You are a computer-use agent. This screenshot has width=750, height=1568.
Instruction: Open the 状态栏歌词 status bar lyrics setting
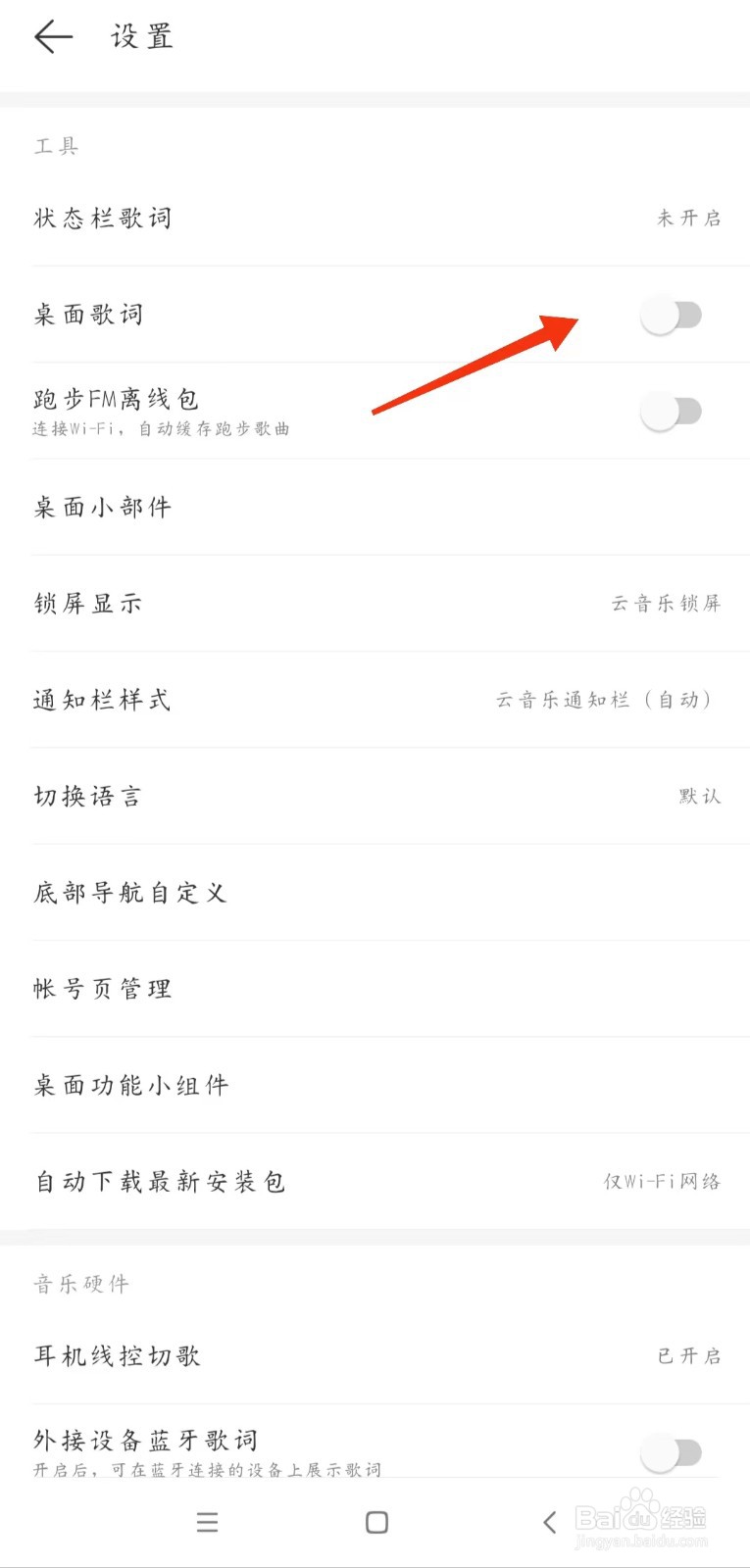tap(375, 218)
